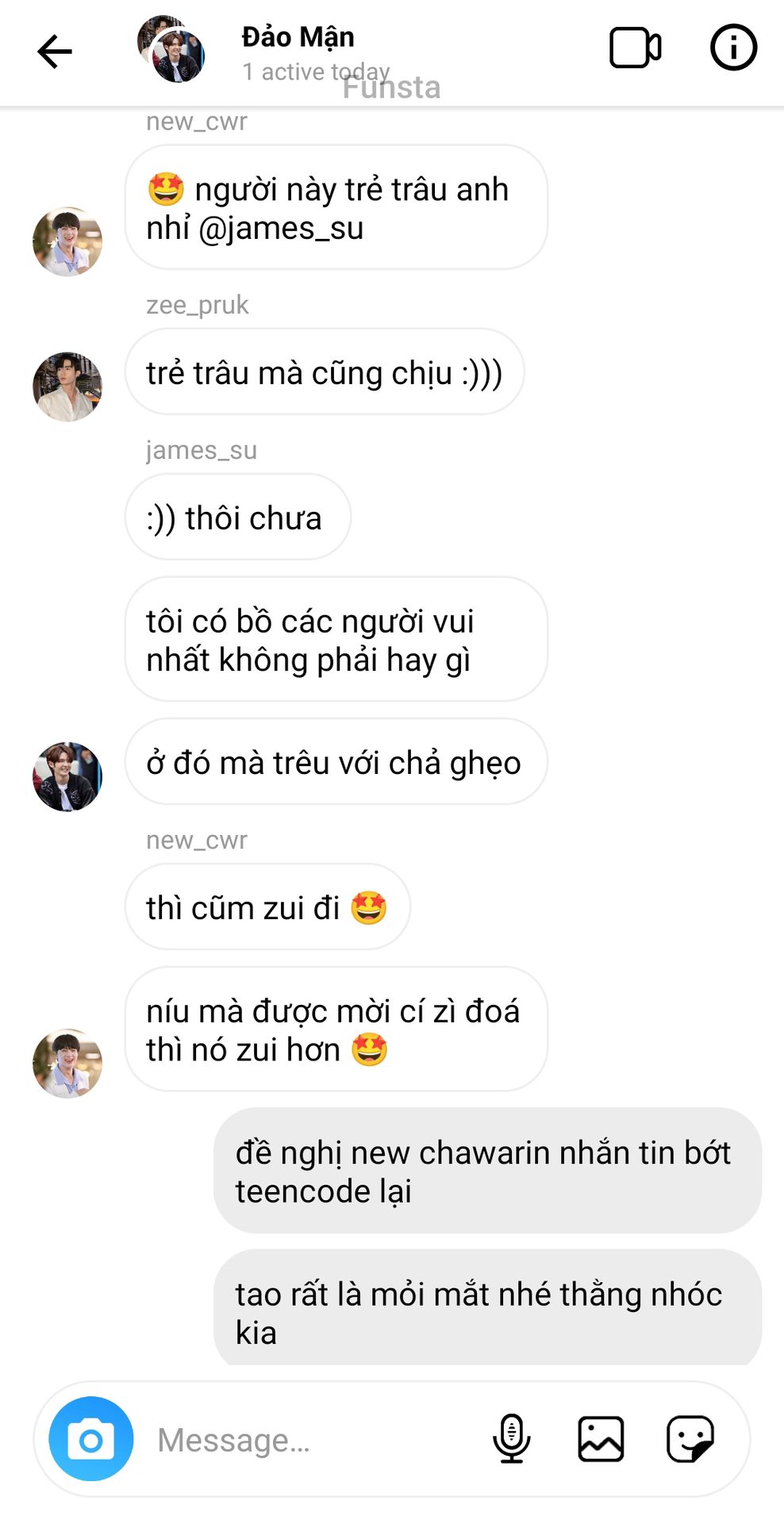Attach a photo from the gallery
The image size is (784, 1524).
tap(601, 1438)
